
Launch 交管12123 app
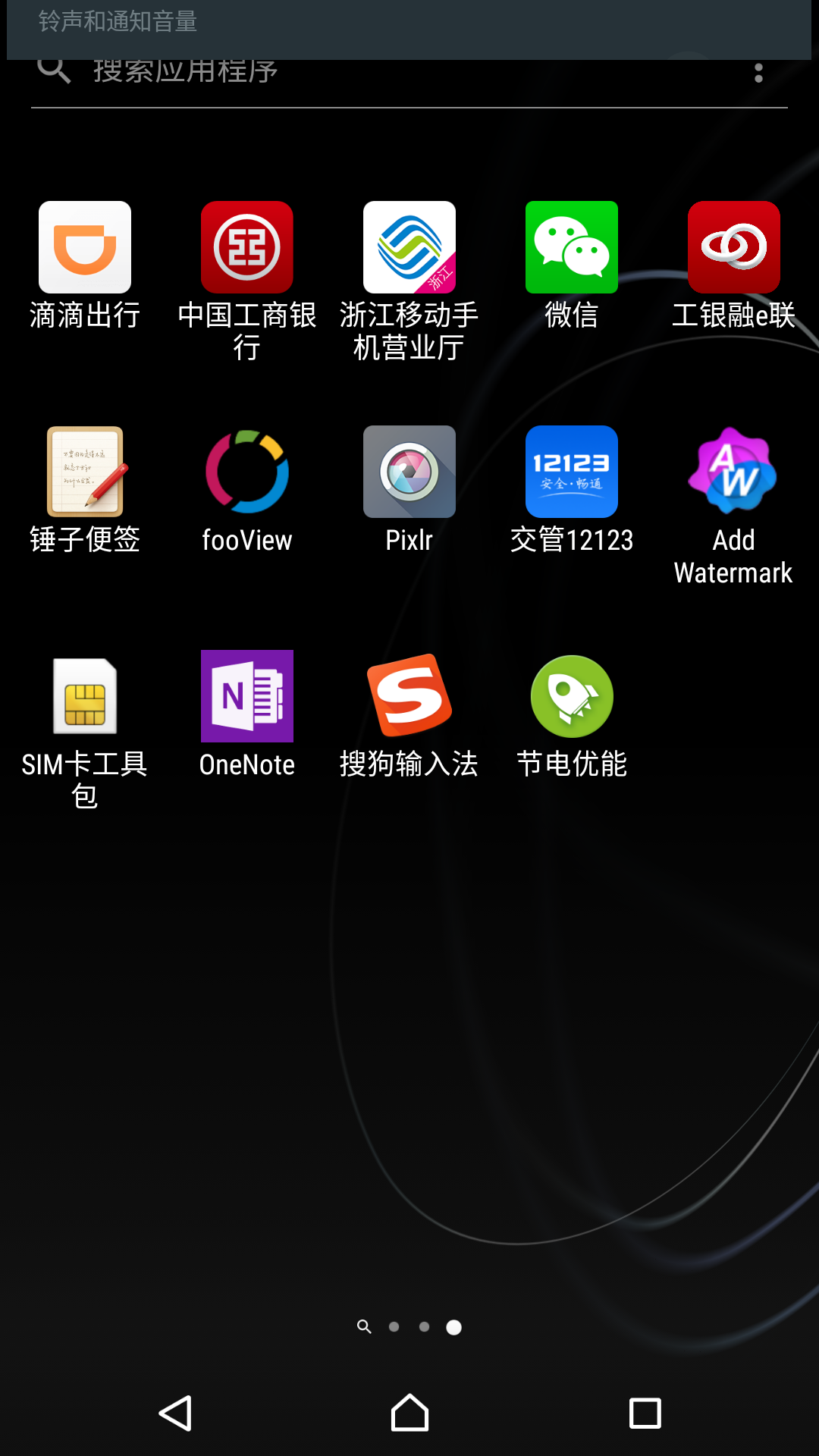point(572,472)
